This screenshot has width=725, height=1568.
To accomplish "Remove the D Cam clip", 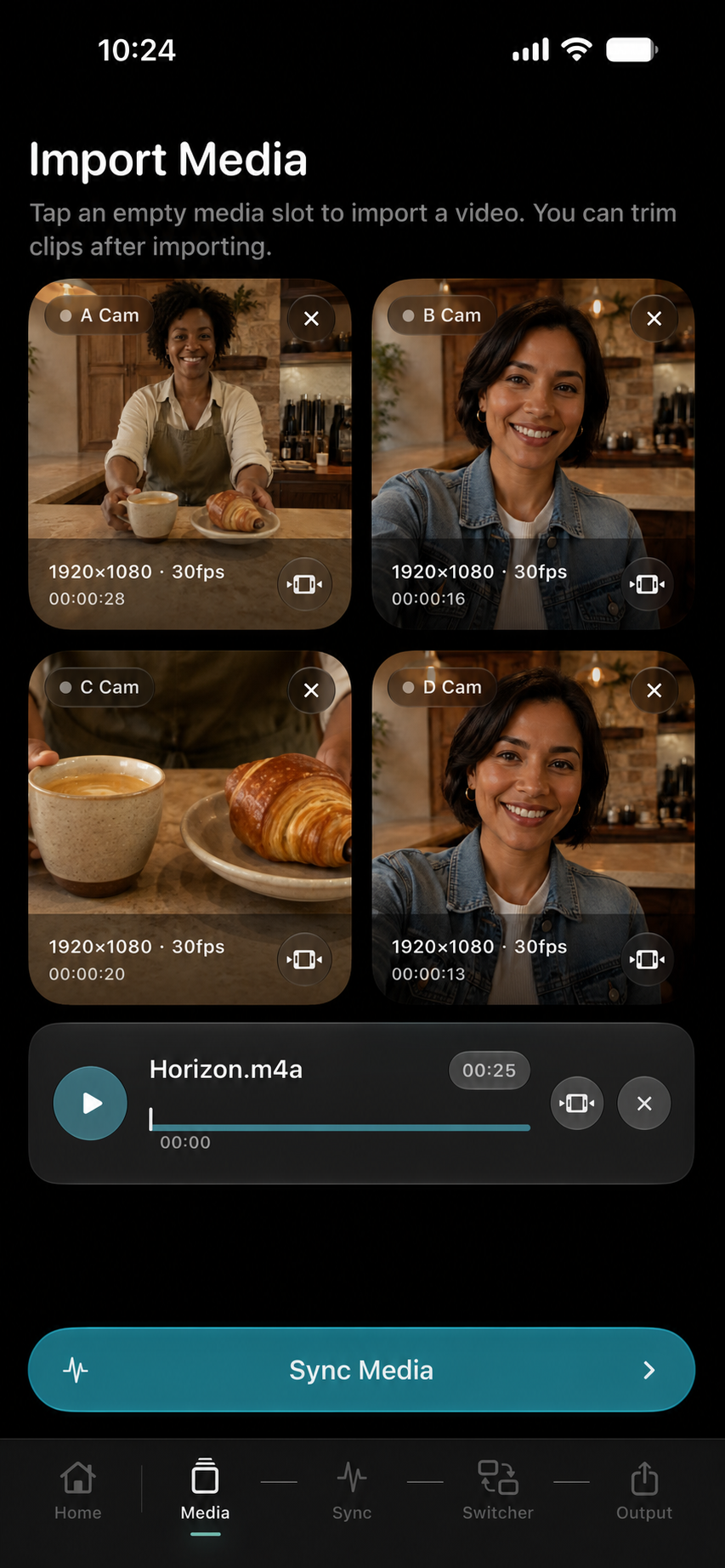I will (x=654, y=690).
